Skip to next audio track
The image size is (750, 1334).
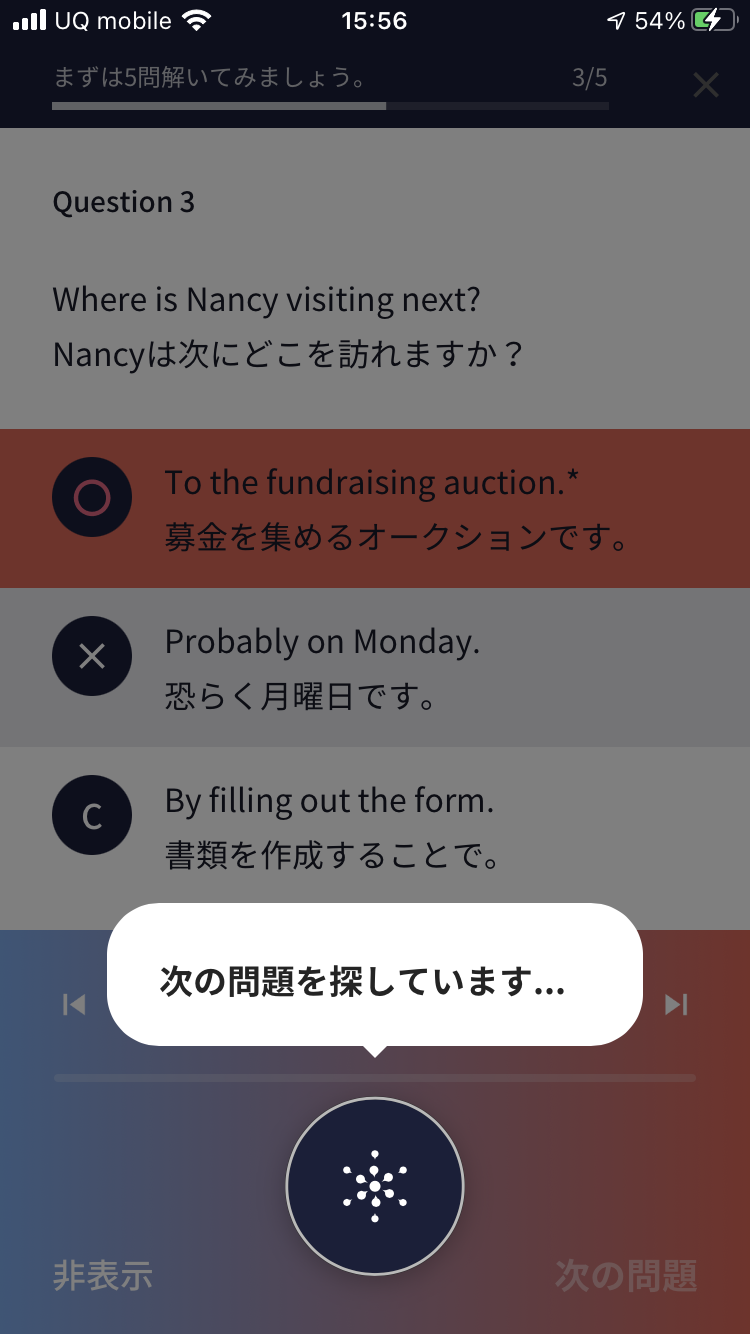676,1004
